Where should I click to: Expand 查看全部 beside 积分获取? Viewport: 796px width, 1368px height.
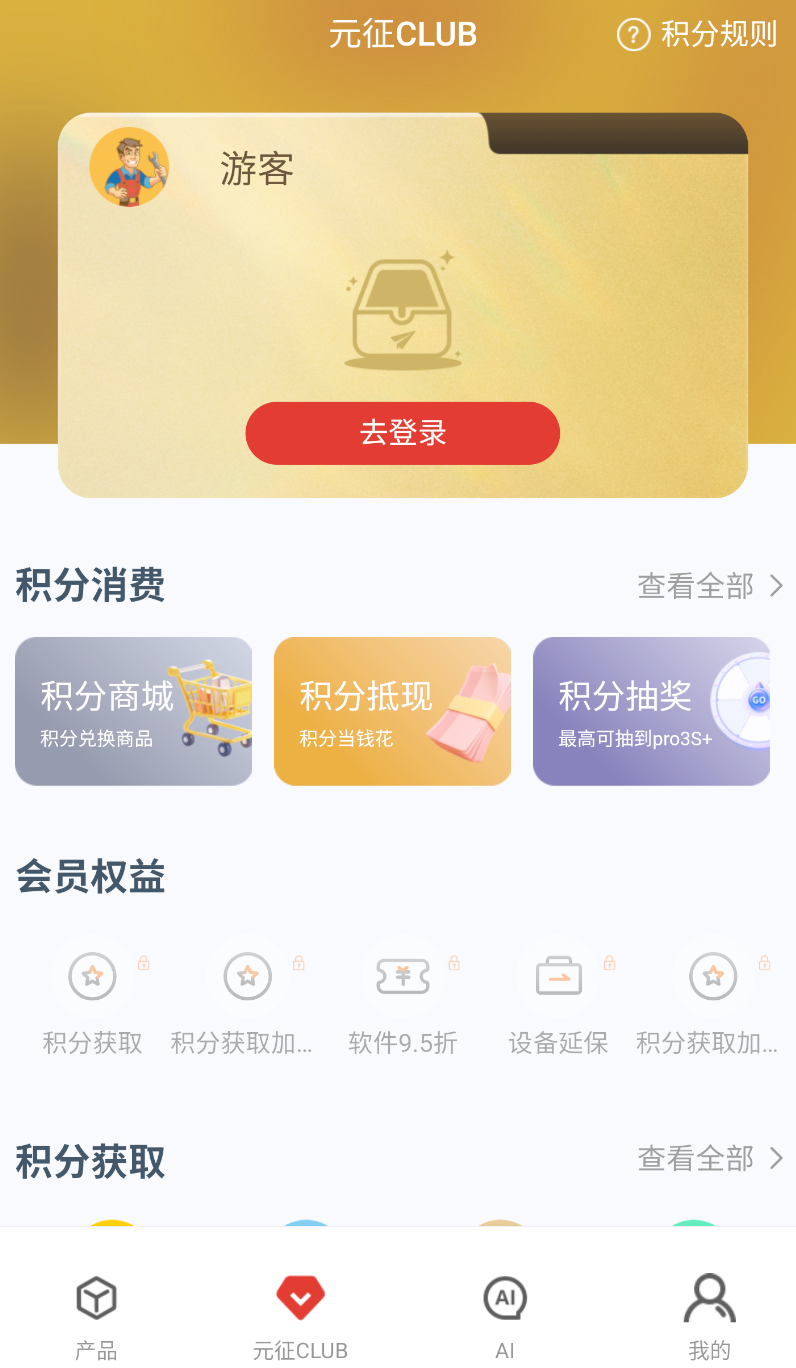(695, 1159)
